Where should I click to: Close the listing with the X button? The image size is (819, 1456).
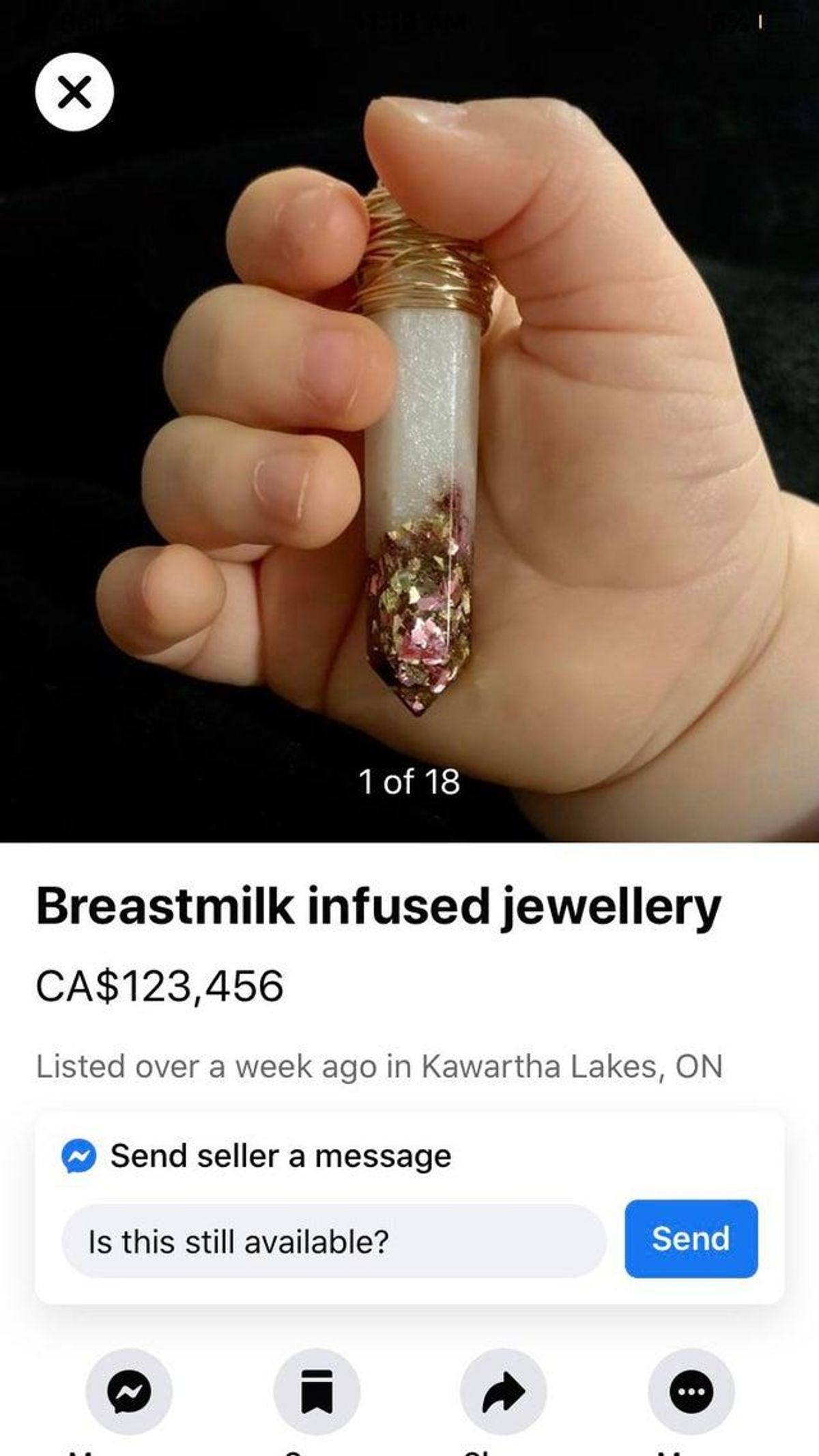[74, 92]
